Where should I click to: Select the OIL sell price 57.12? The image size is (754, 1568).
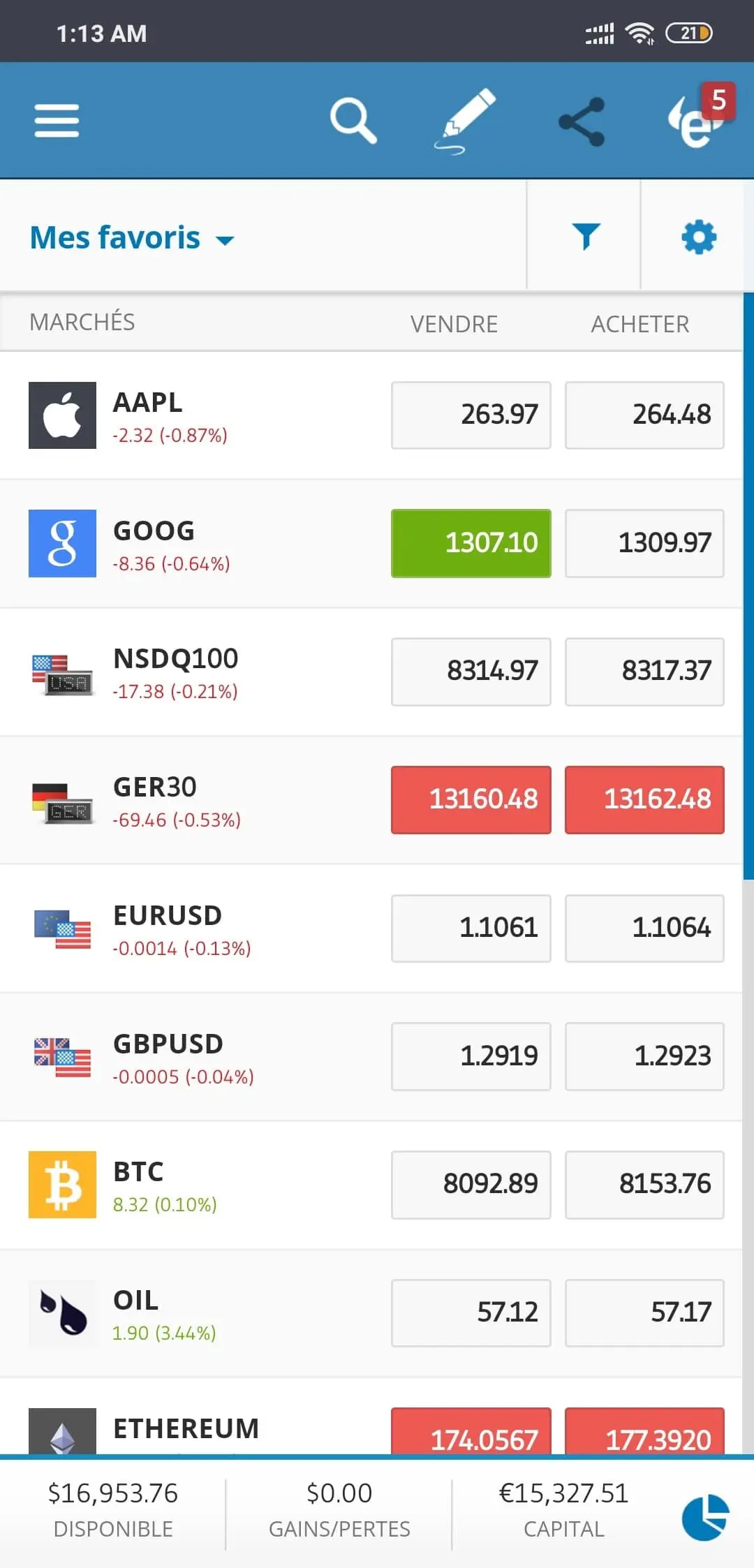(x=471, y=1312)
